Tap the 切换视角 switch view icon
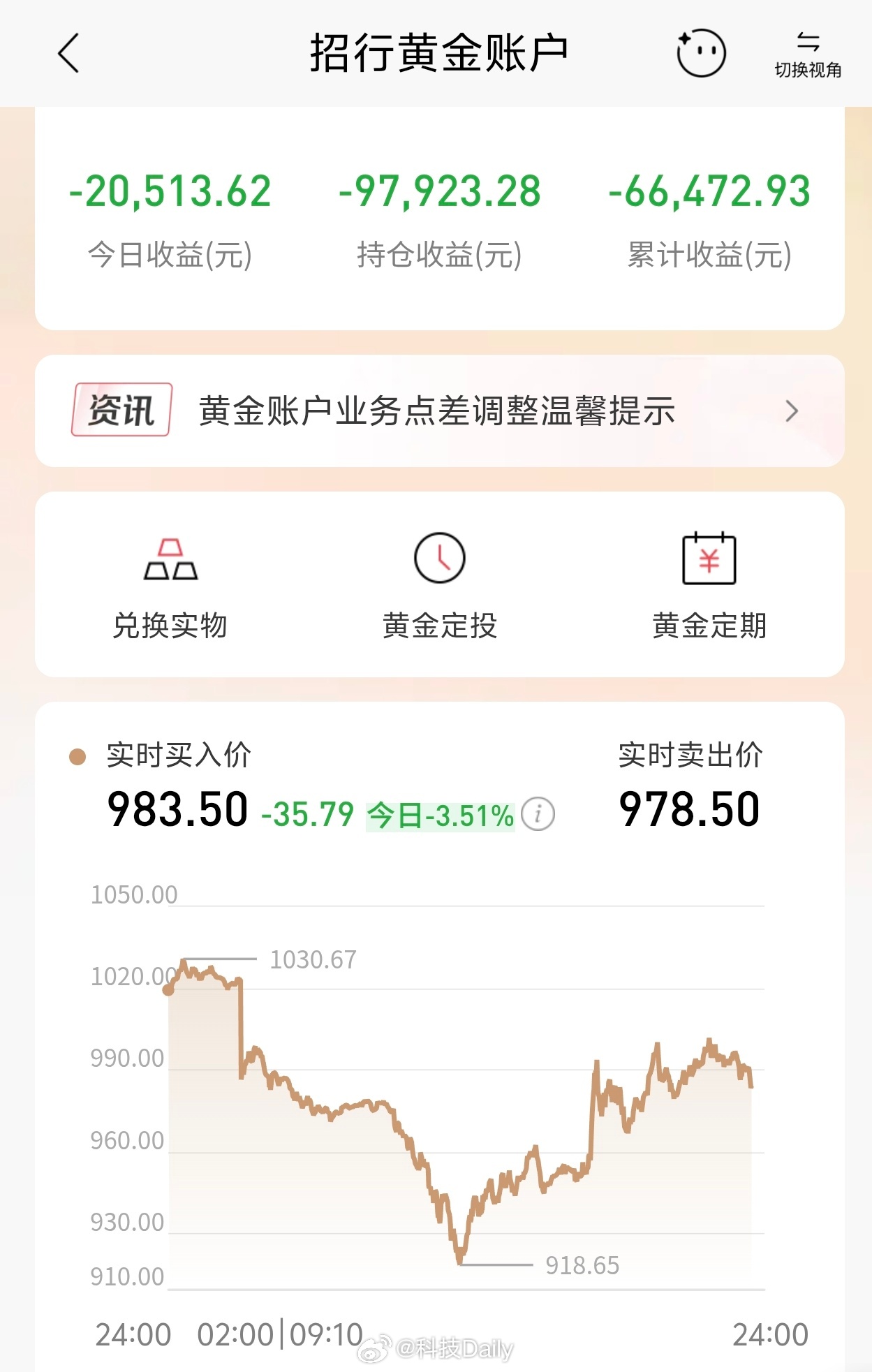The height and width of the screenshot is (1372, 872). pyautogui.click(x=810, y=43)
